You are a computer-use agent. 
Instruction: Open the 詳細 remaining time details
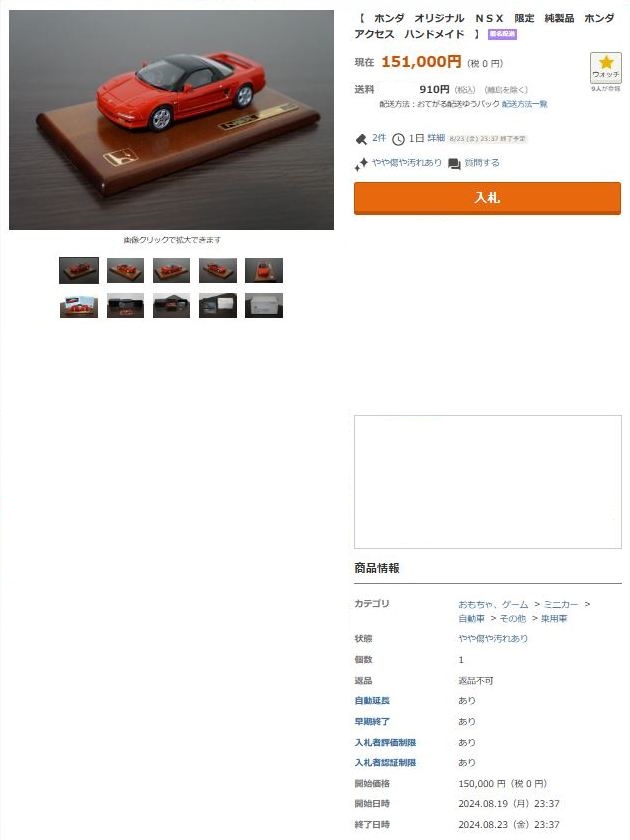point(436,138)
